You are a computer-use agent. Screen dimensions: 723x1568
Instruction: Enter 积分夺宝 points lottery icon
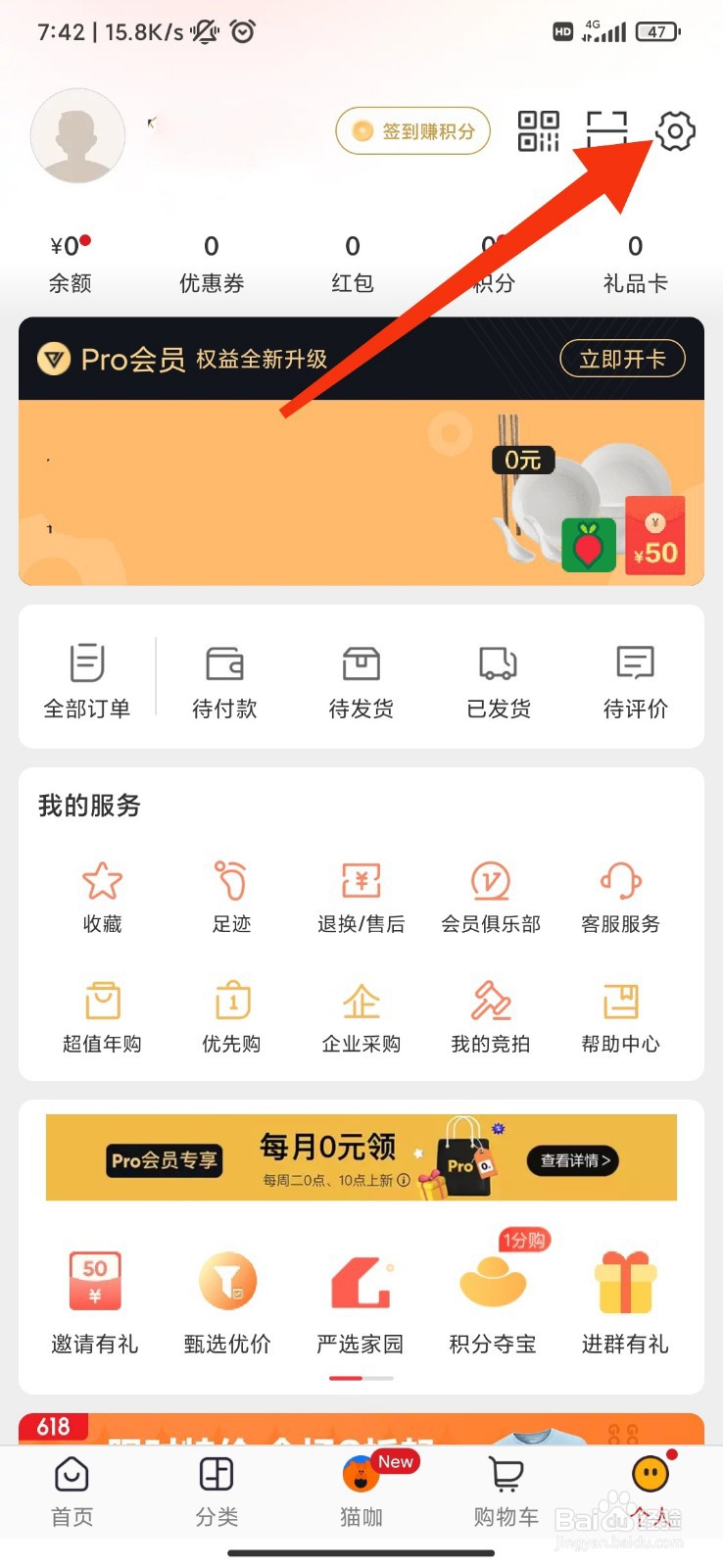493,1284
